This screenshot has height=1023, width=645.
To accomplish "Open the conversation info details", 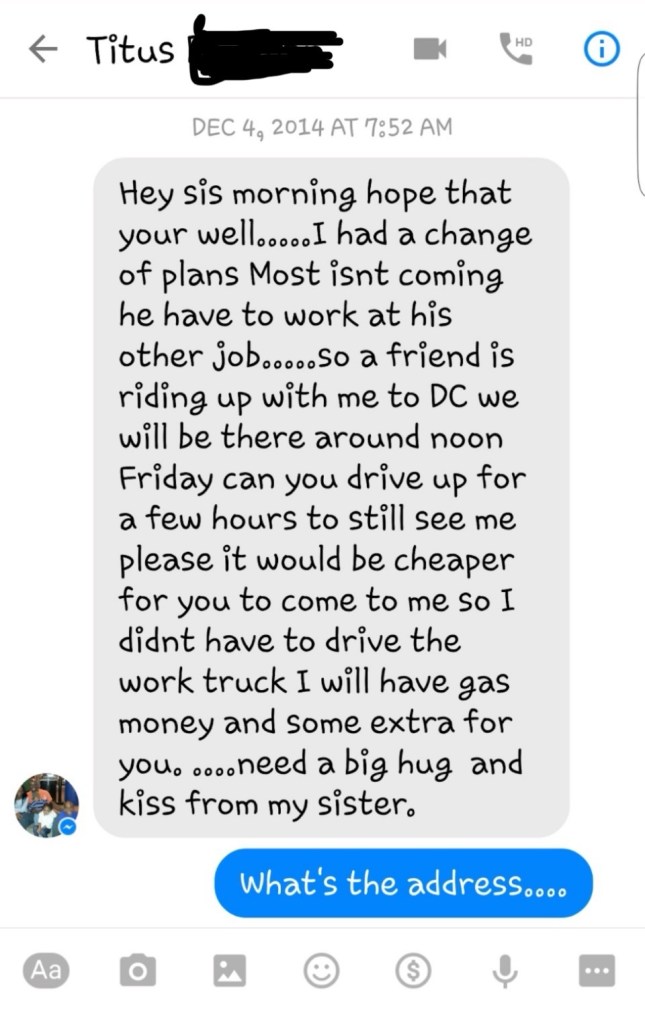I will coord(601,48).
